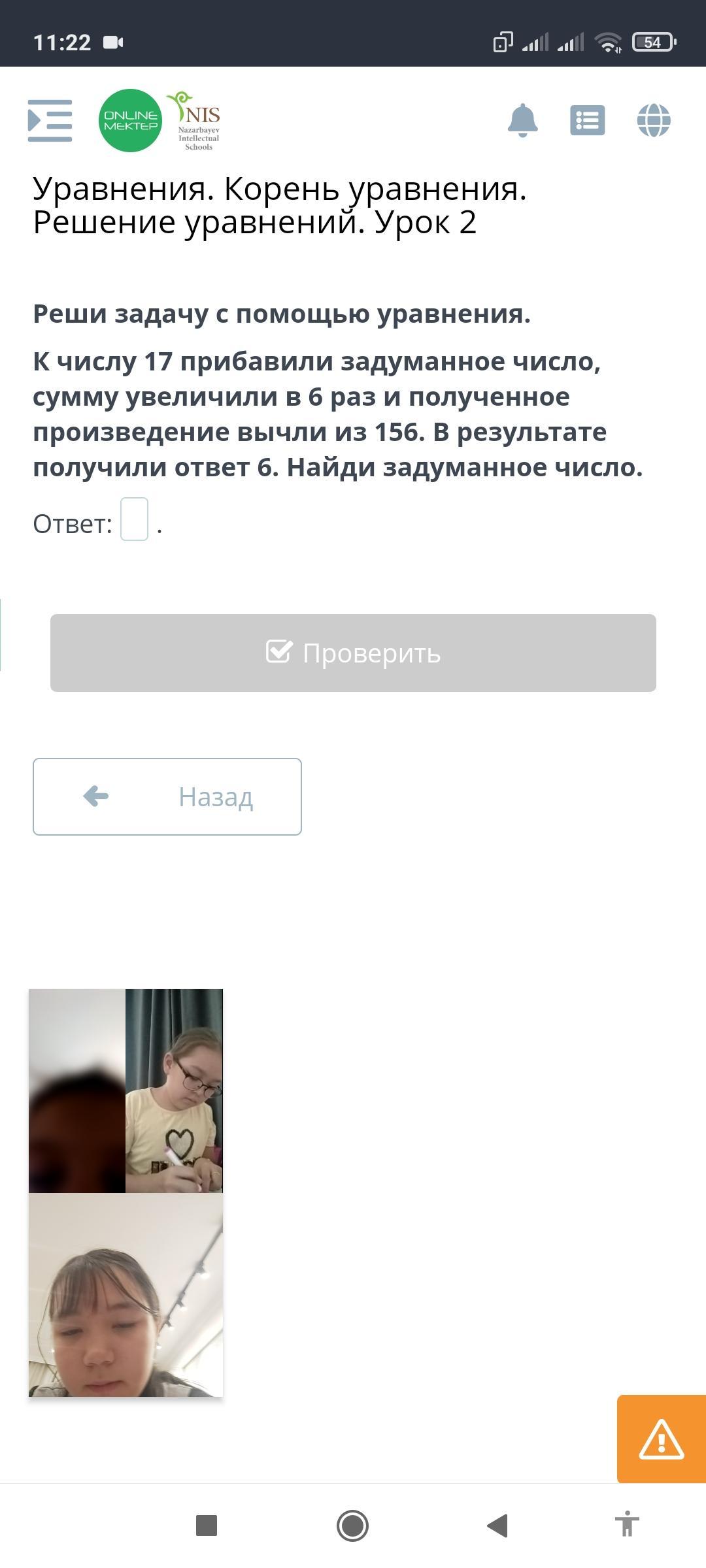Tap the system home button
The image size is (706, 1568).
(352, 1526)
